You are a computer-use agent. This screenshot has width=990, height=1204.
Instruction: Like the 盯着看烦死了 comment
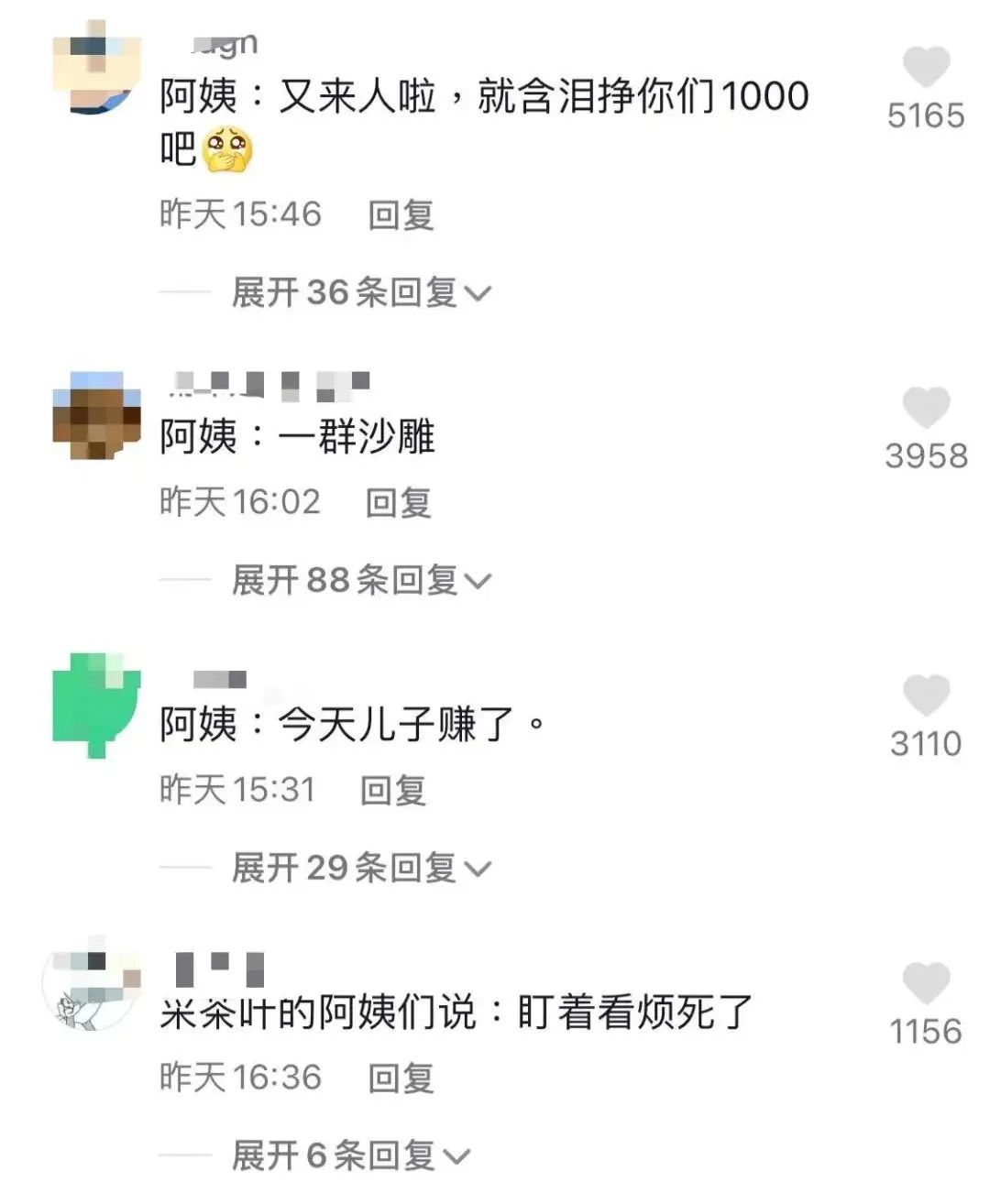click(x=926, y=983)
